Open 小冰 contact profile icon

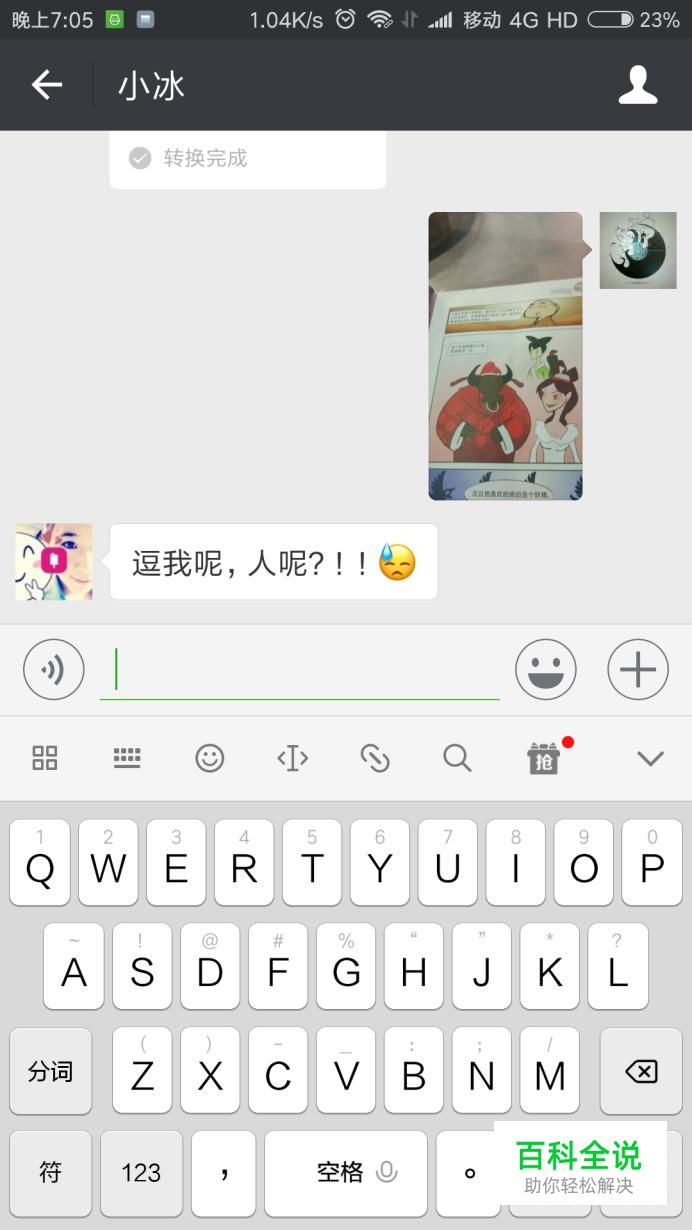pos(638,86)
